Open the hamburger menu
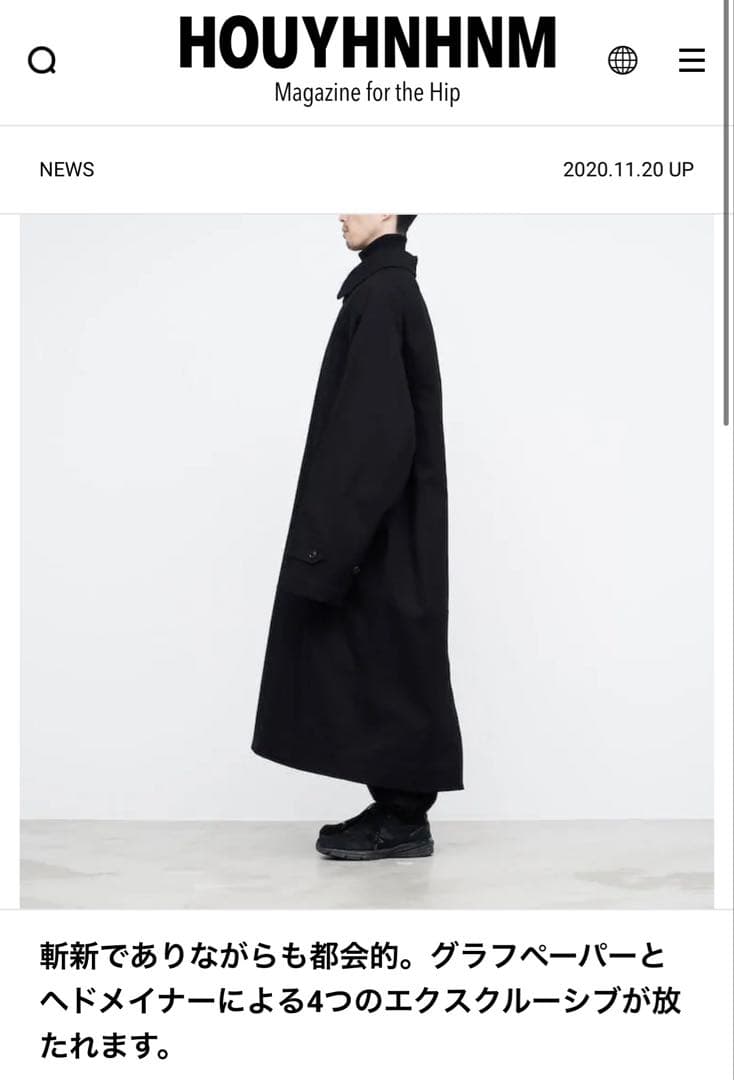The width and height of the screenshot is (734, 1080). click(691, 61)
